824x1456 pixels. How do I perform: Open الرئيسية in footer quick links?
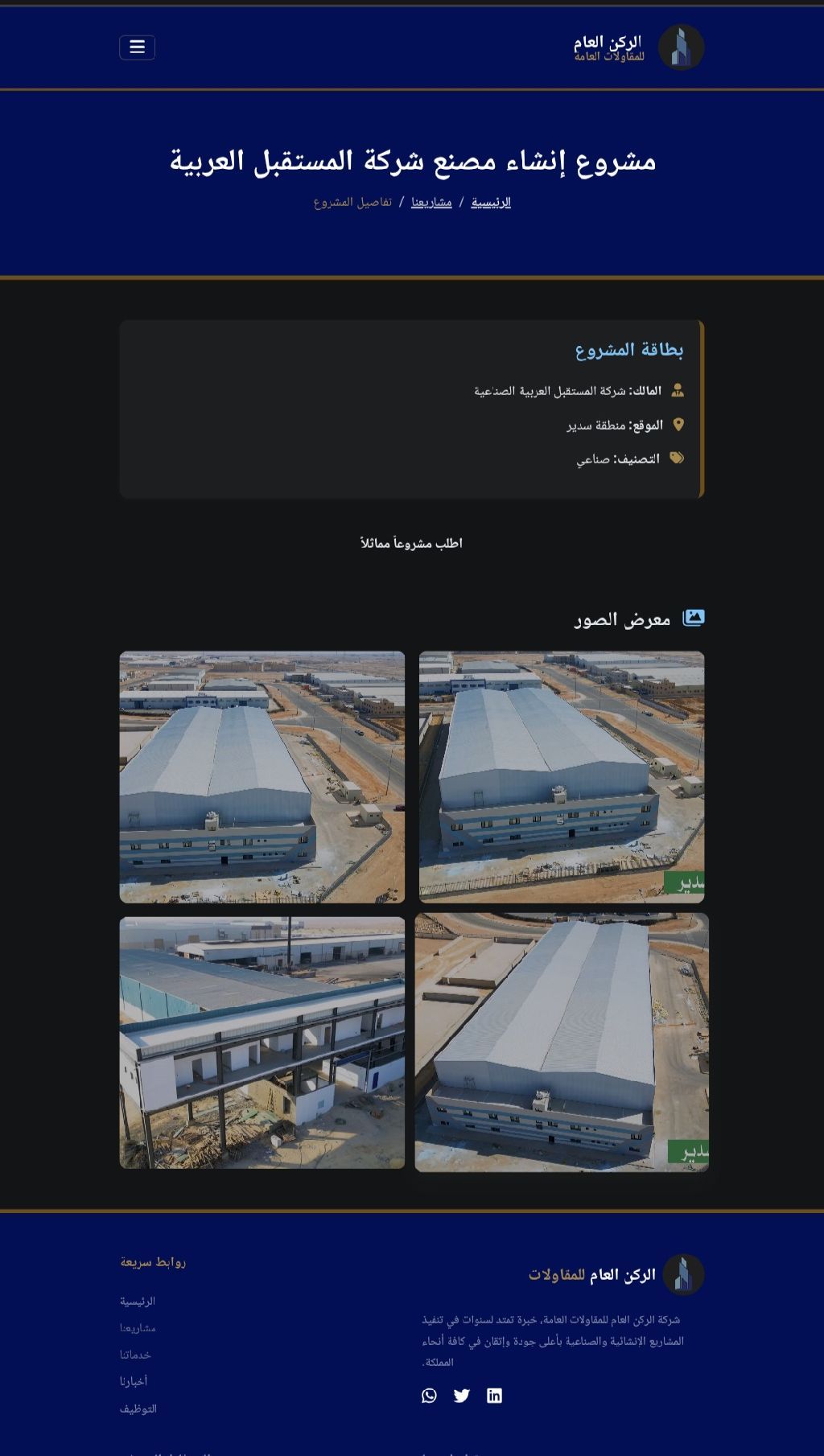[138, 1302]
